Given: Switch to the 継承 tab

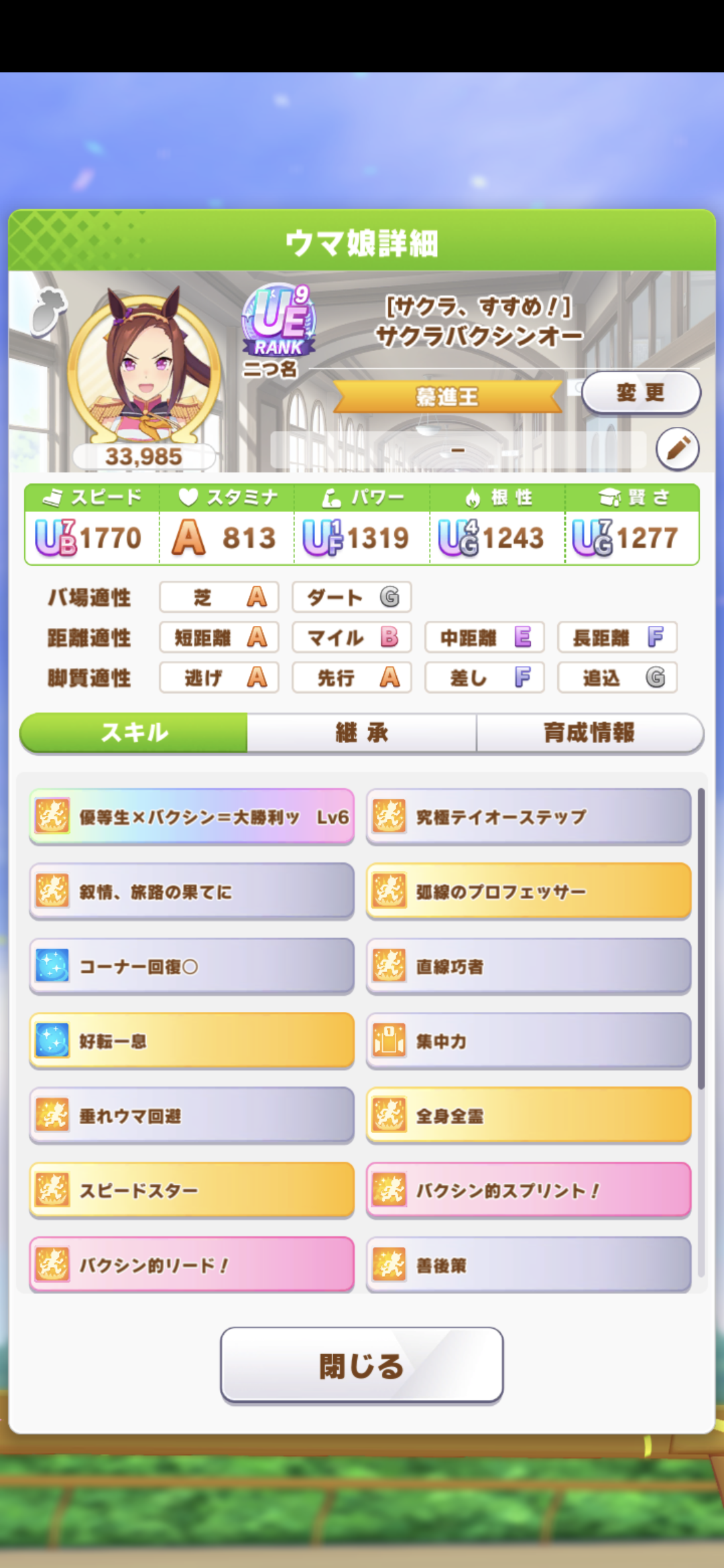Looking at the screenshot, I should pos(361,732).
